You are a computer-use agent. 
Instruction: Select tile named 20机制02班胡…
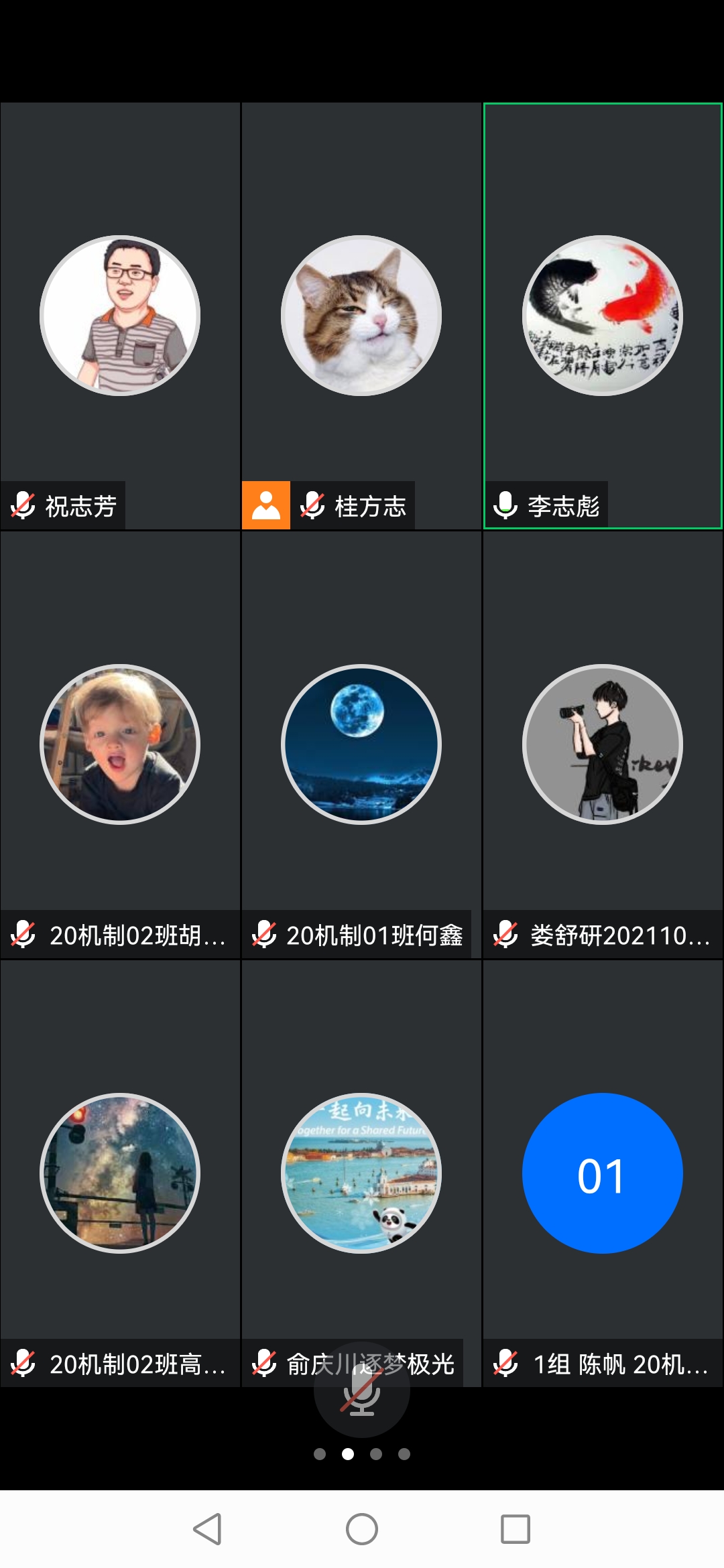tap(120, 744)
